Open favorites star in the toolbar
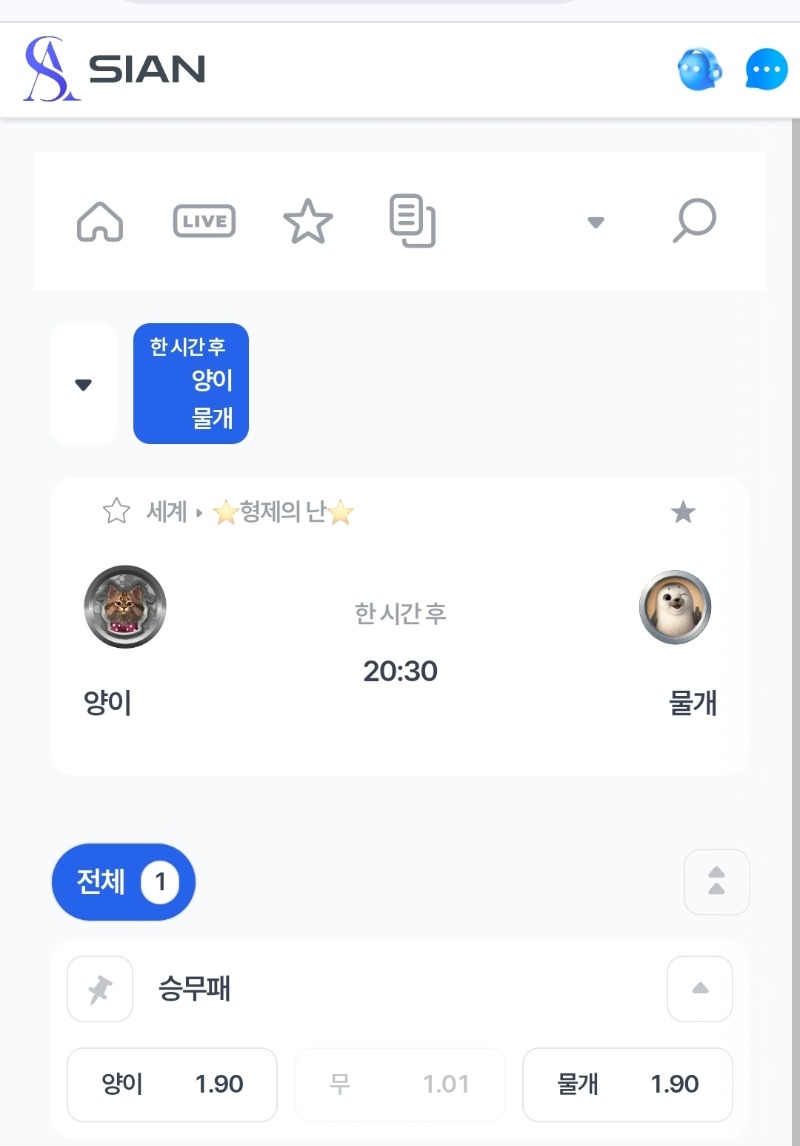Image resolution: width=800 pixels, height=1146 pixels. coord(307,221)
